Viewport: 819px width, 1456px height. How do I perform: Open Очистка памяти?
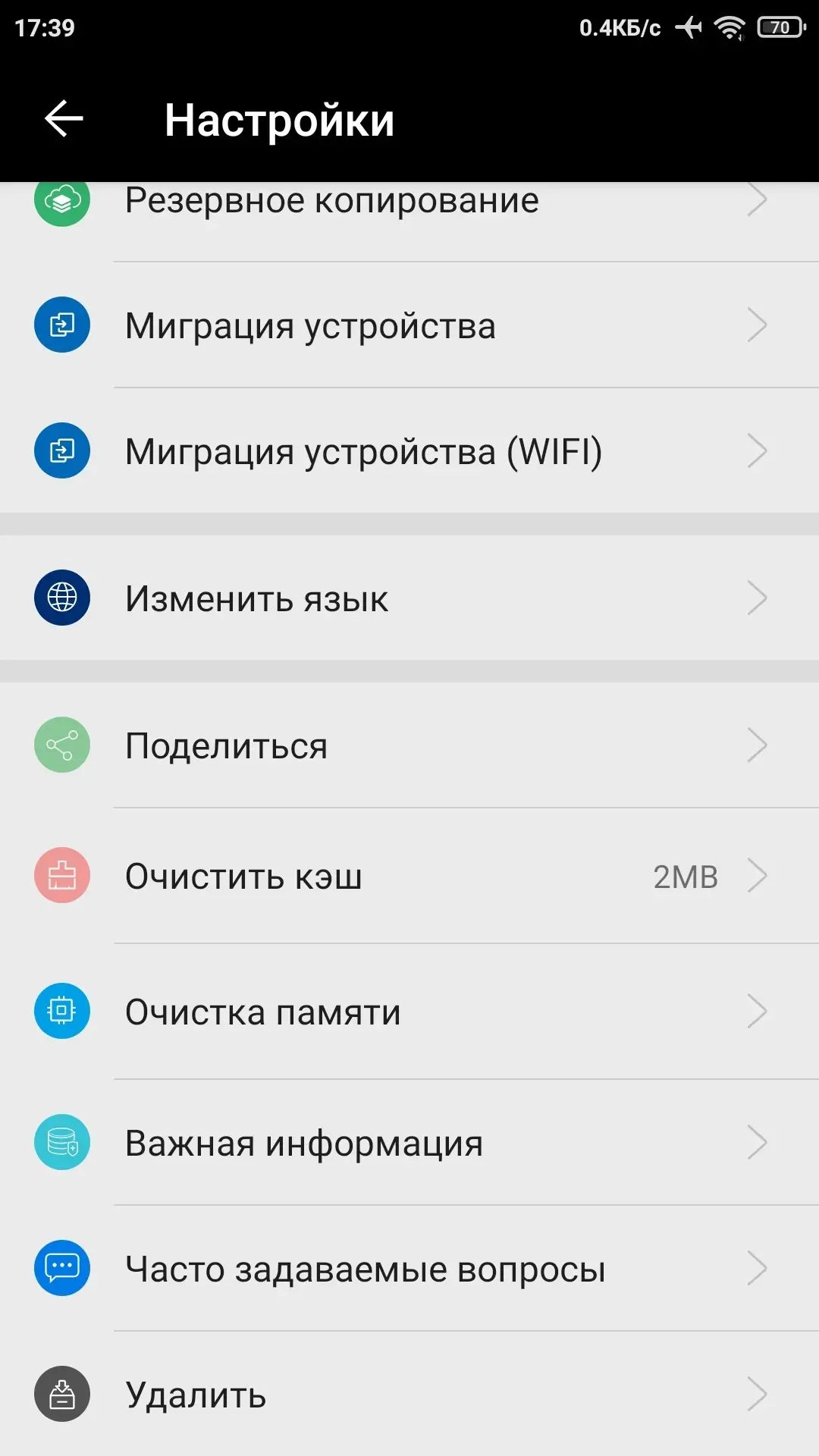pos(409,1012)
